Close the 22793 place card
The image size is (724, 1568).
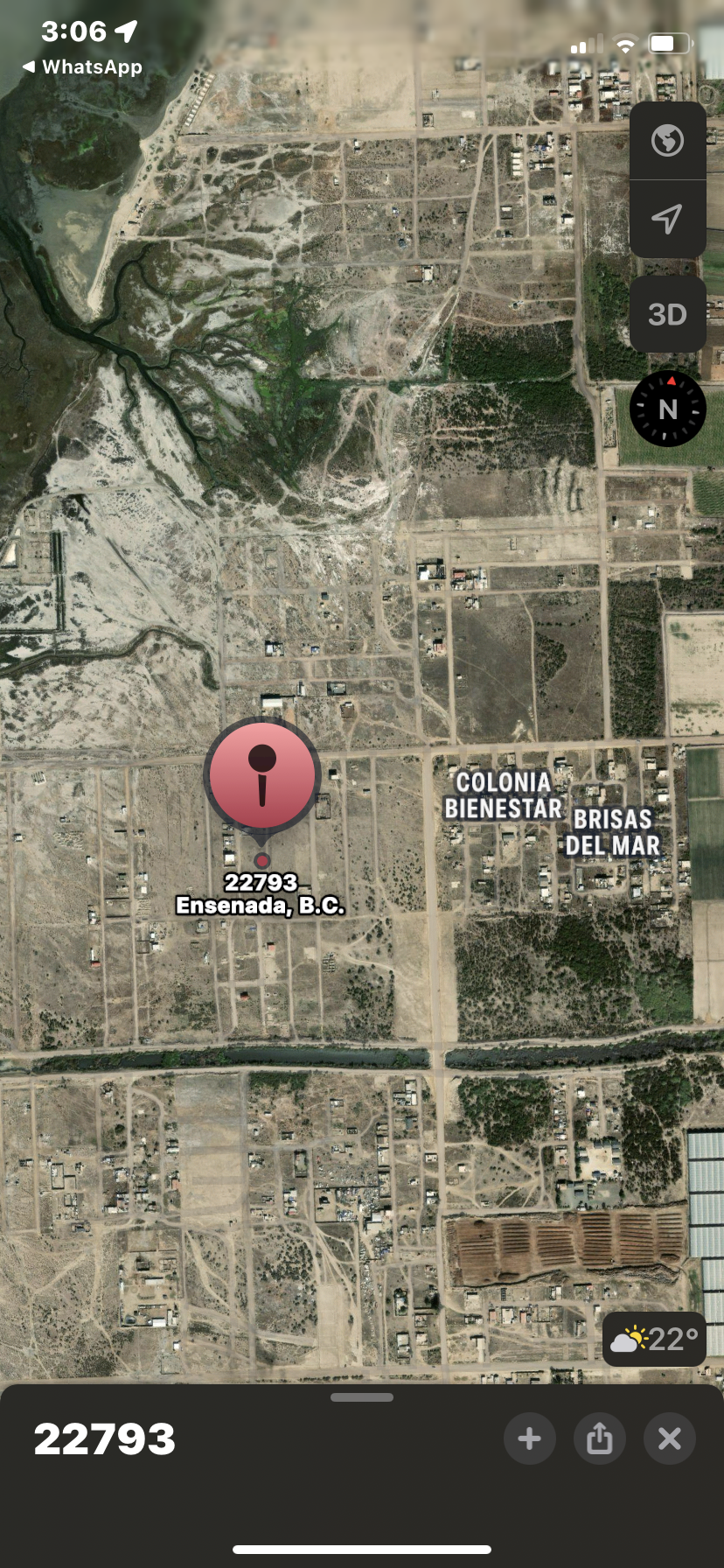pyautogui.click(x=669, y=1438)
